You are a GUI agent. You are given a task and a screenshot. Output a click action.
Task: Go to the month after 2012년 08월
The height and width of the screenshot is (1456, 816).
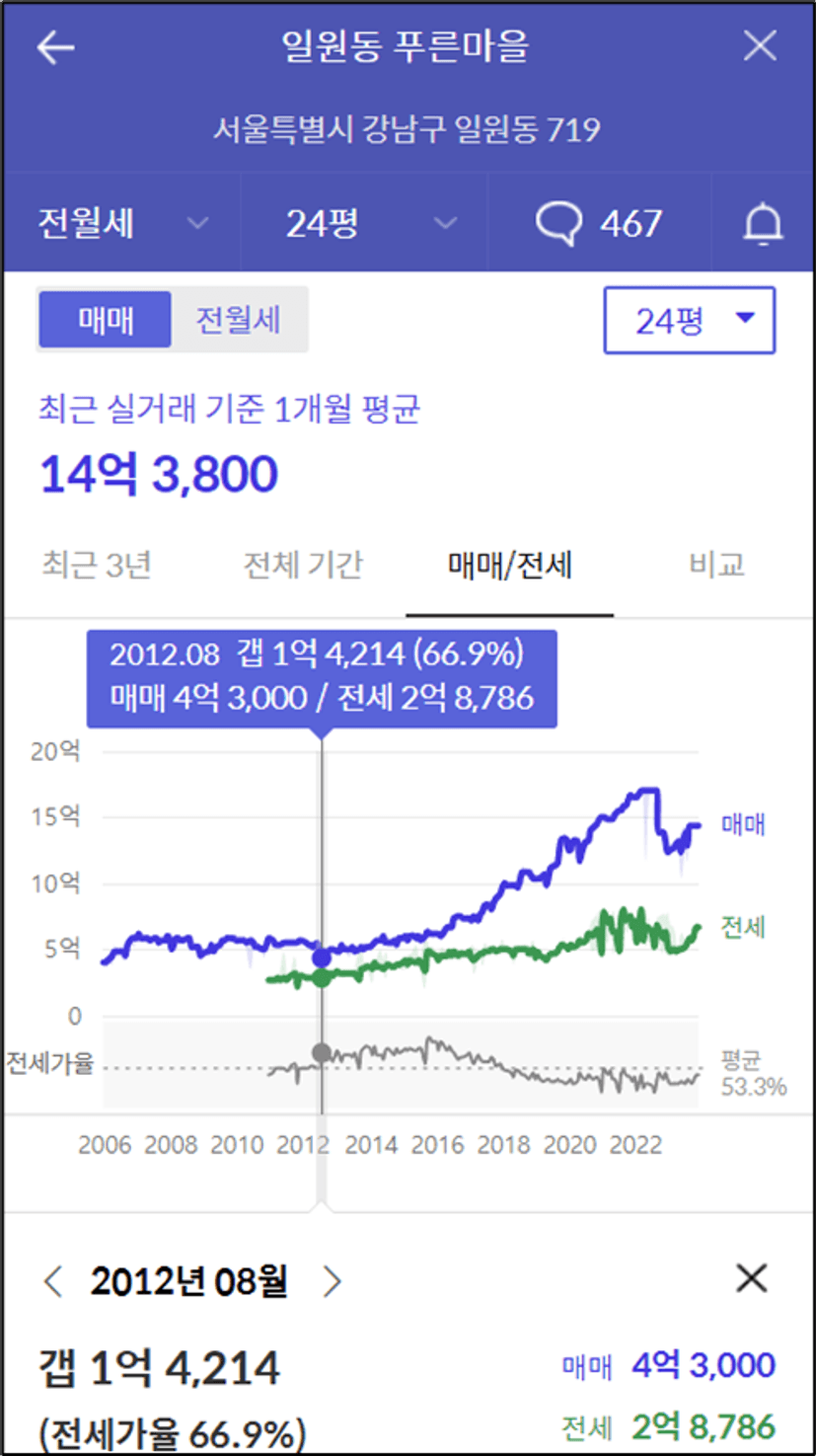tap(334, 1282)
